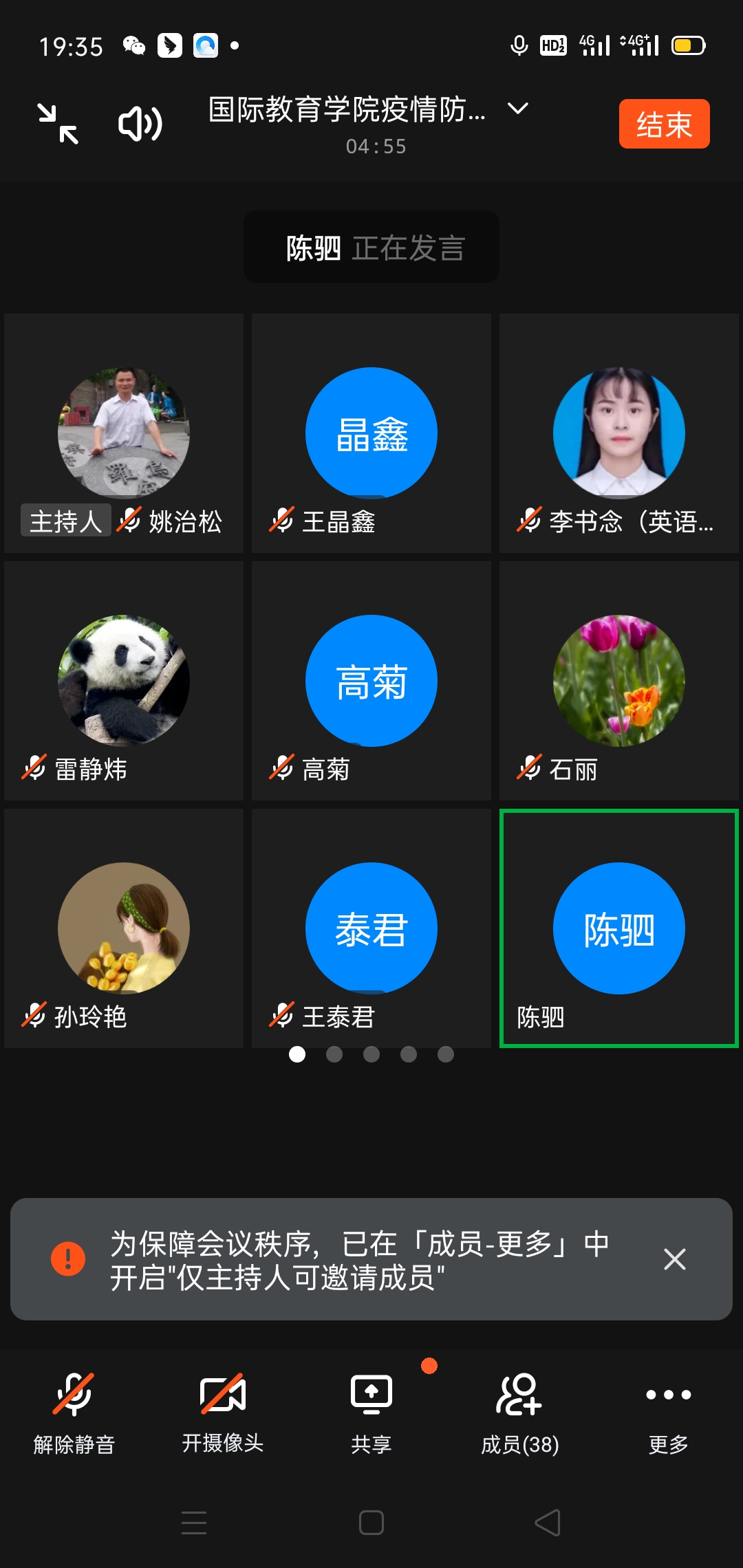Screen dimensions: 743x1568
Task: End the meeting with 结束
Action: [x=664, y=124]
